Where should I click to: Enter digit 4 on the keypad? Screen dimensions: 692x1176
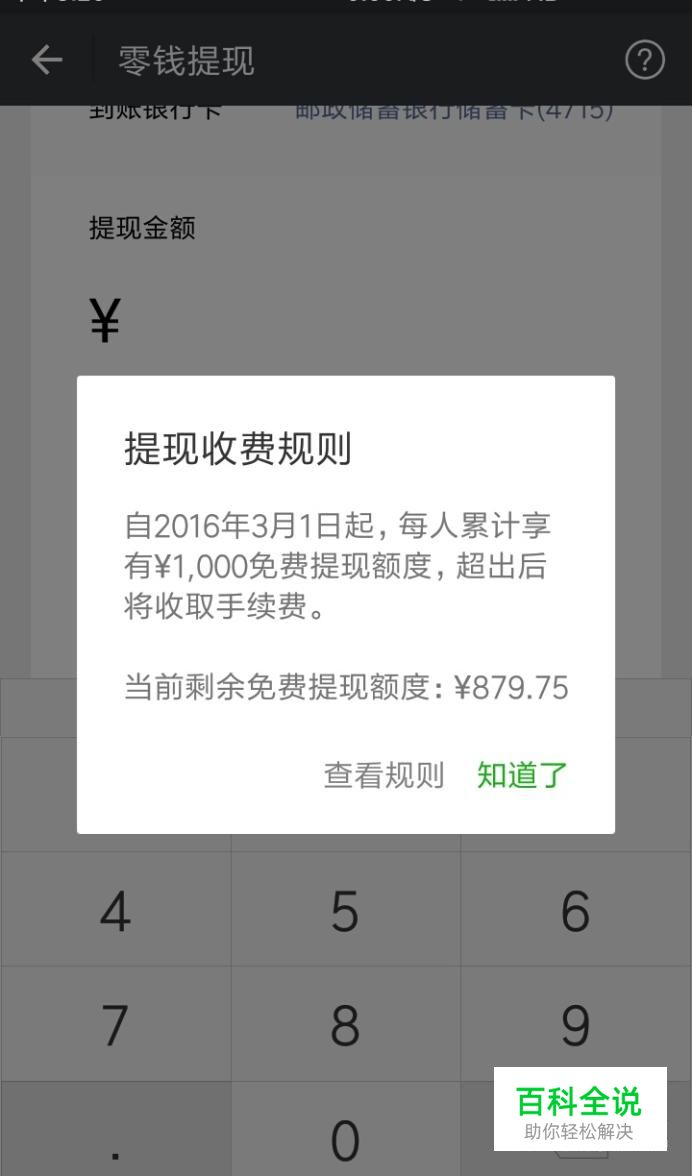click(x=115, y=909)
